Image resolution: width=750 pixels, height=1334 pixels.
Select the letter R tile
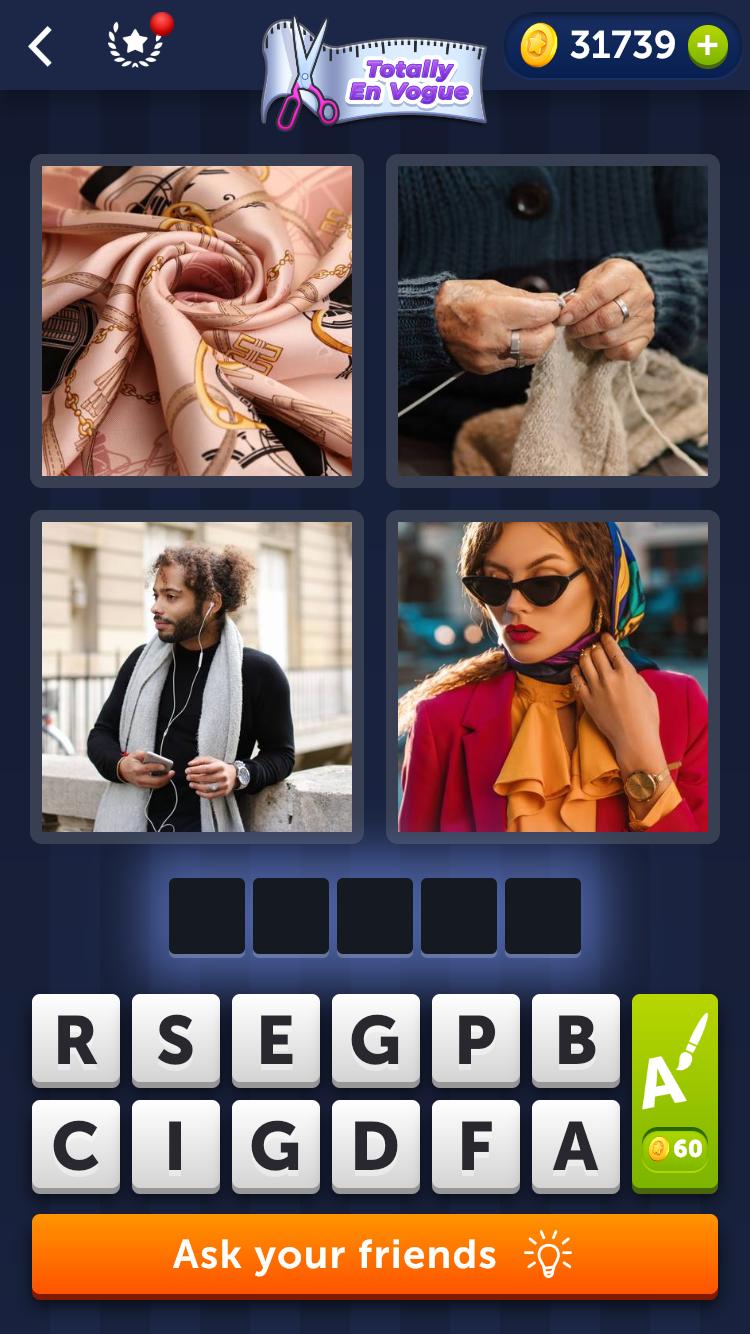tap(76, 1040)
